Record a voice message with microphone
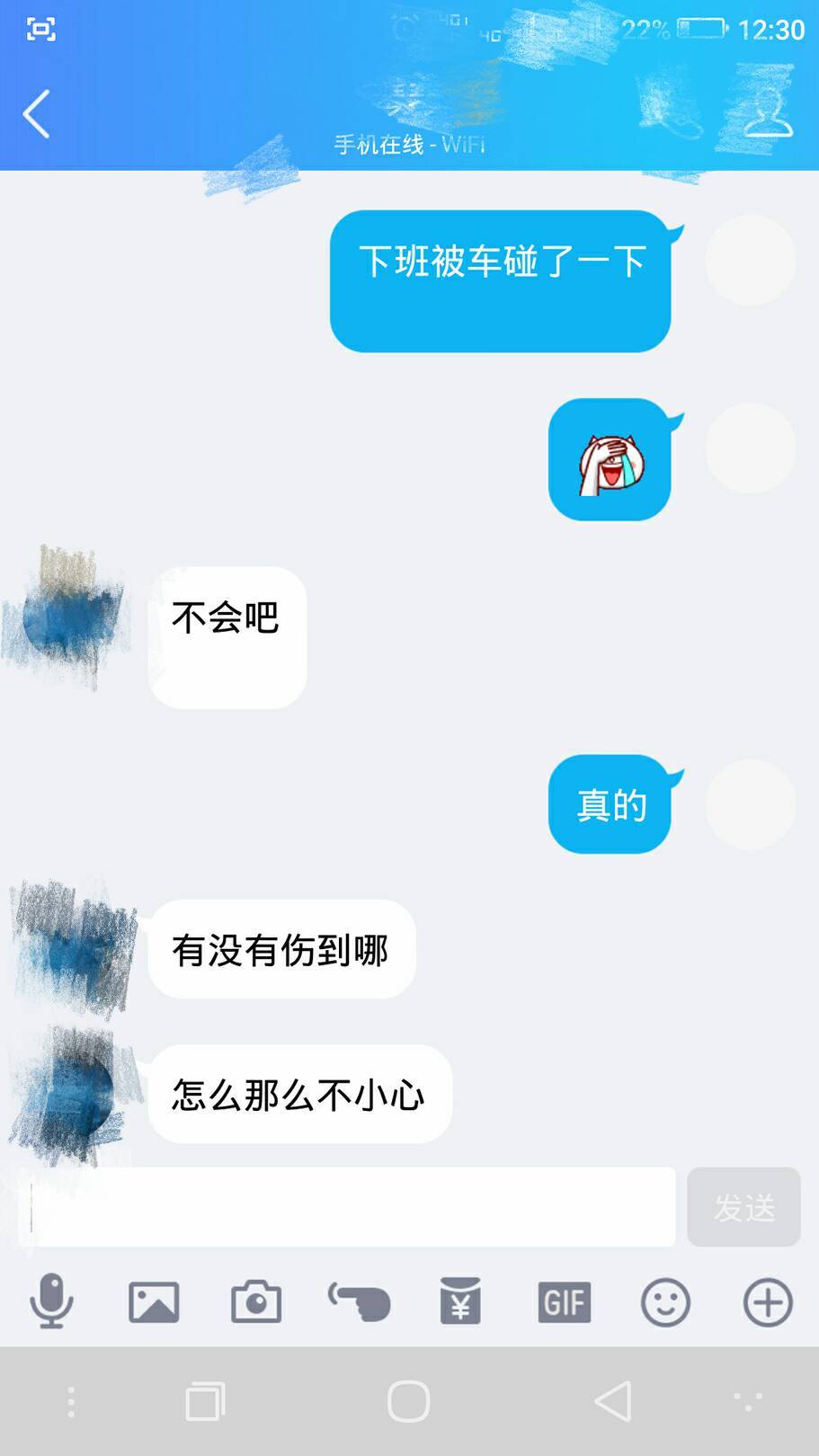 click(x=51, y=1301)
